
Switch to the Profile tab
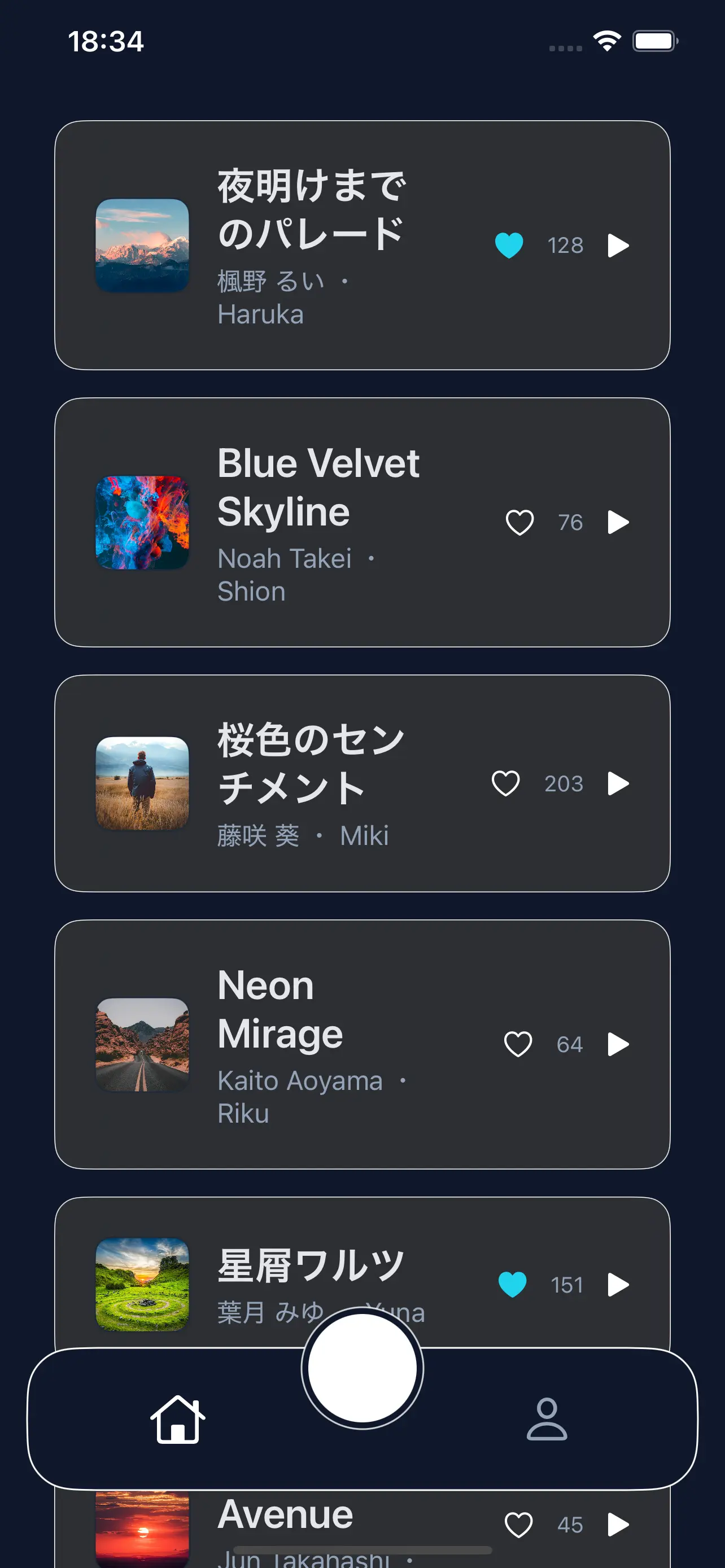pyautogui.click(x=547, y=1420)
